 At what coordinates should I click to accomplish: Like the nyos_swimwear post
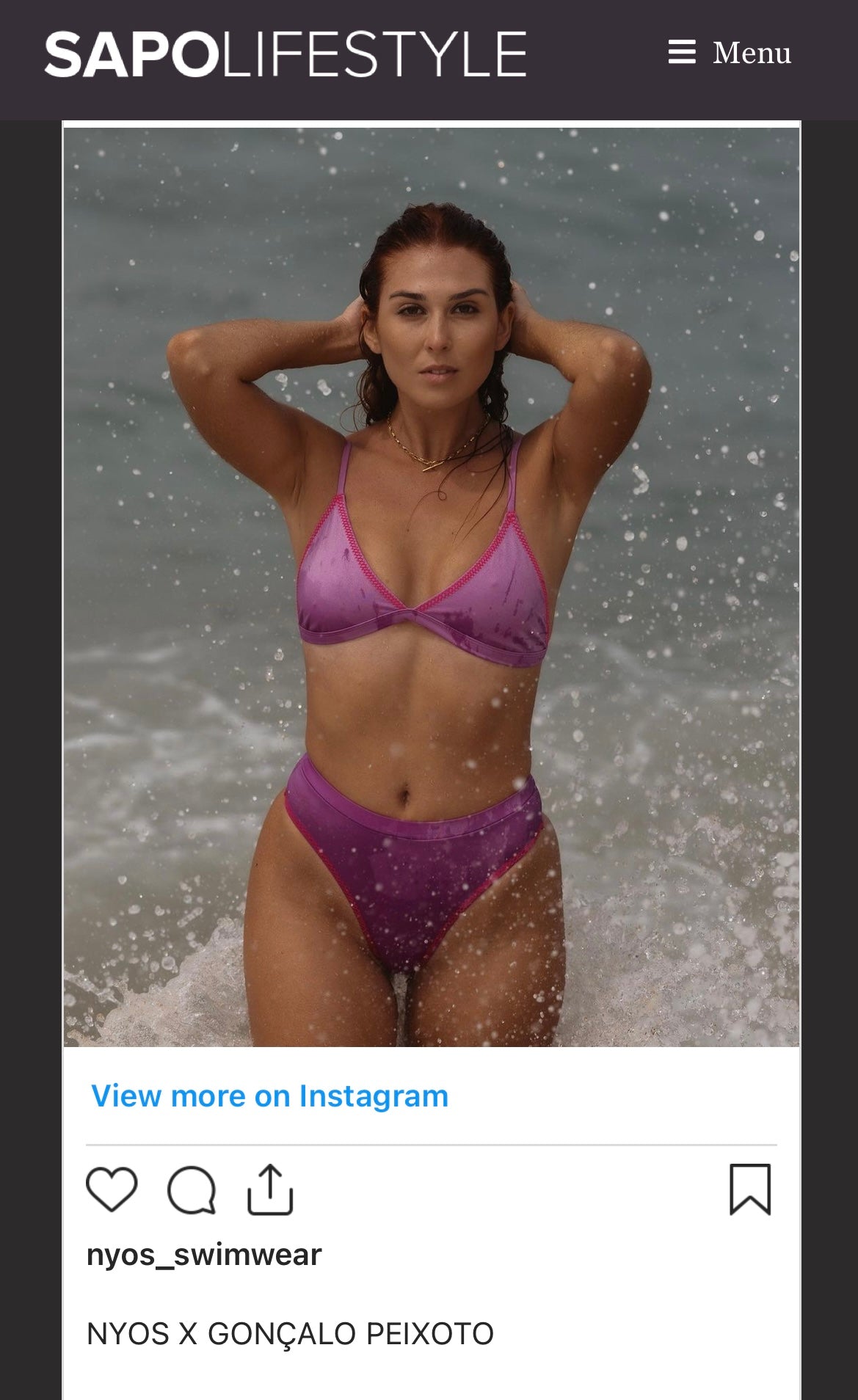tap(112, 1189)
